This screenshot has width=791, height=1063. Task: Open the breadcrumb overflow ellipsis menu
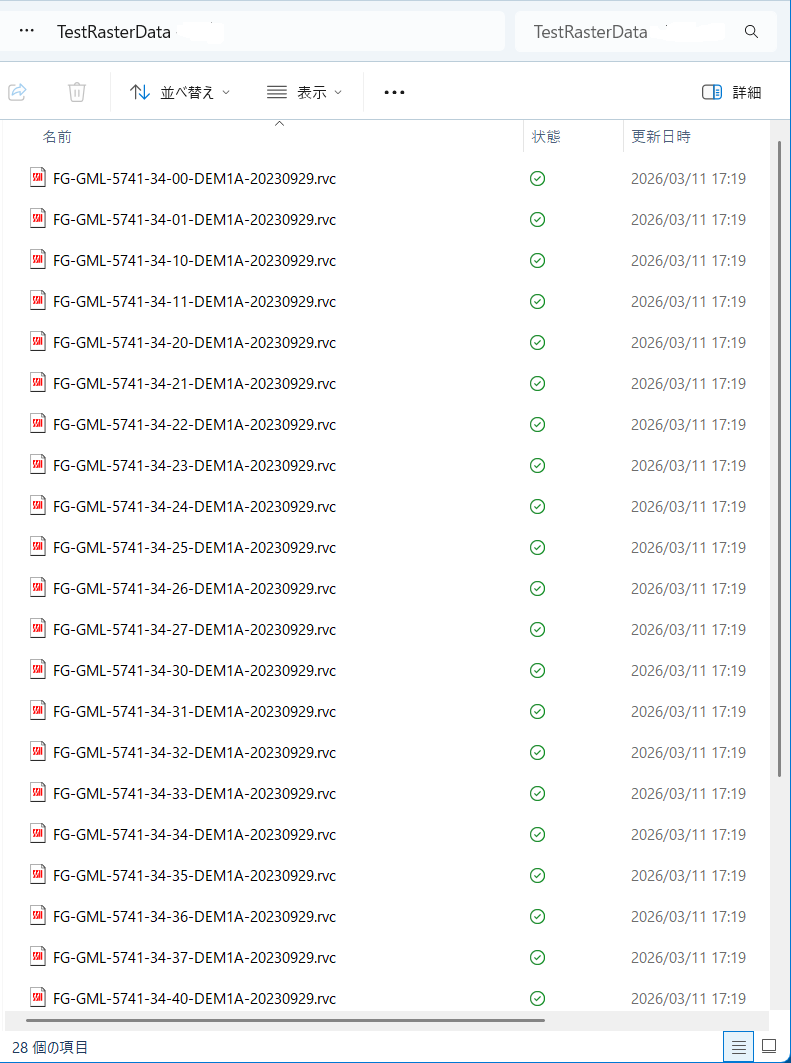click(27, 31)
